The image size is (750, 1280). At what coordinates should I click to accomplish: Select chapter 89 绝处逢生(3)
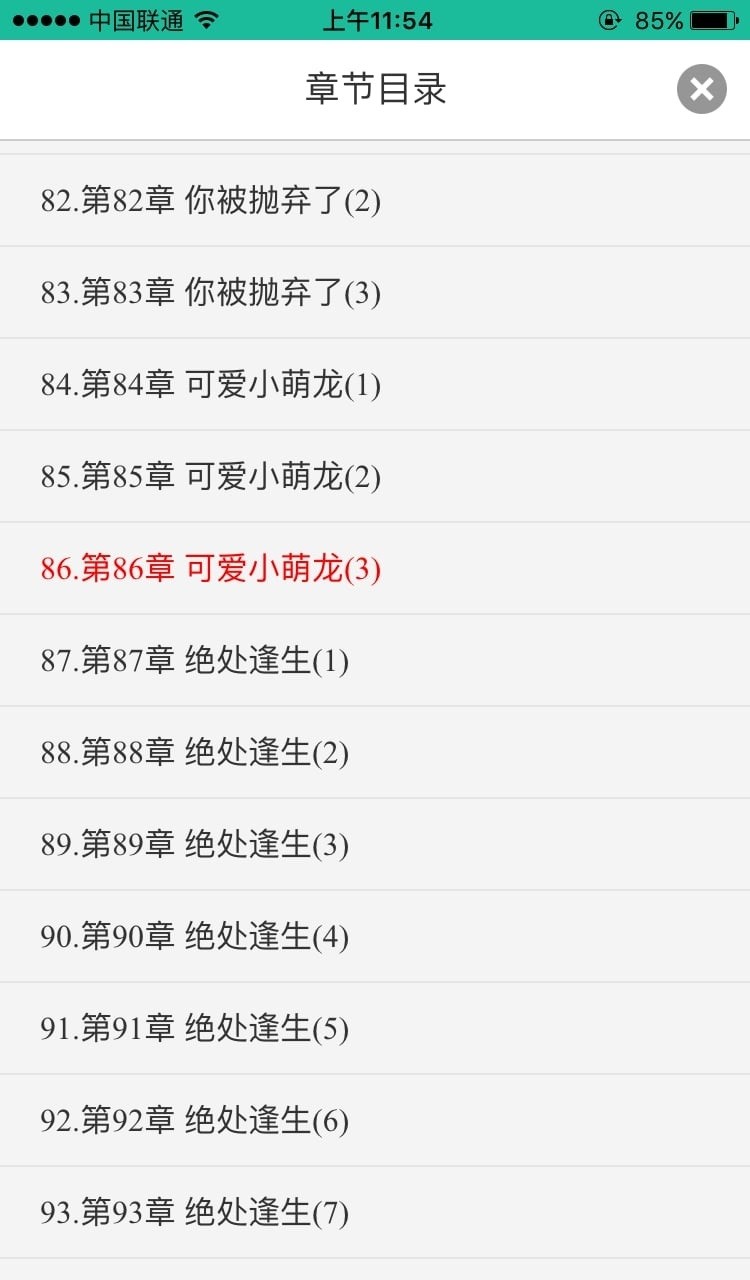pos(195,845)
